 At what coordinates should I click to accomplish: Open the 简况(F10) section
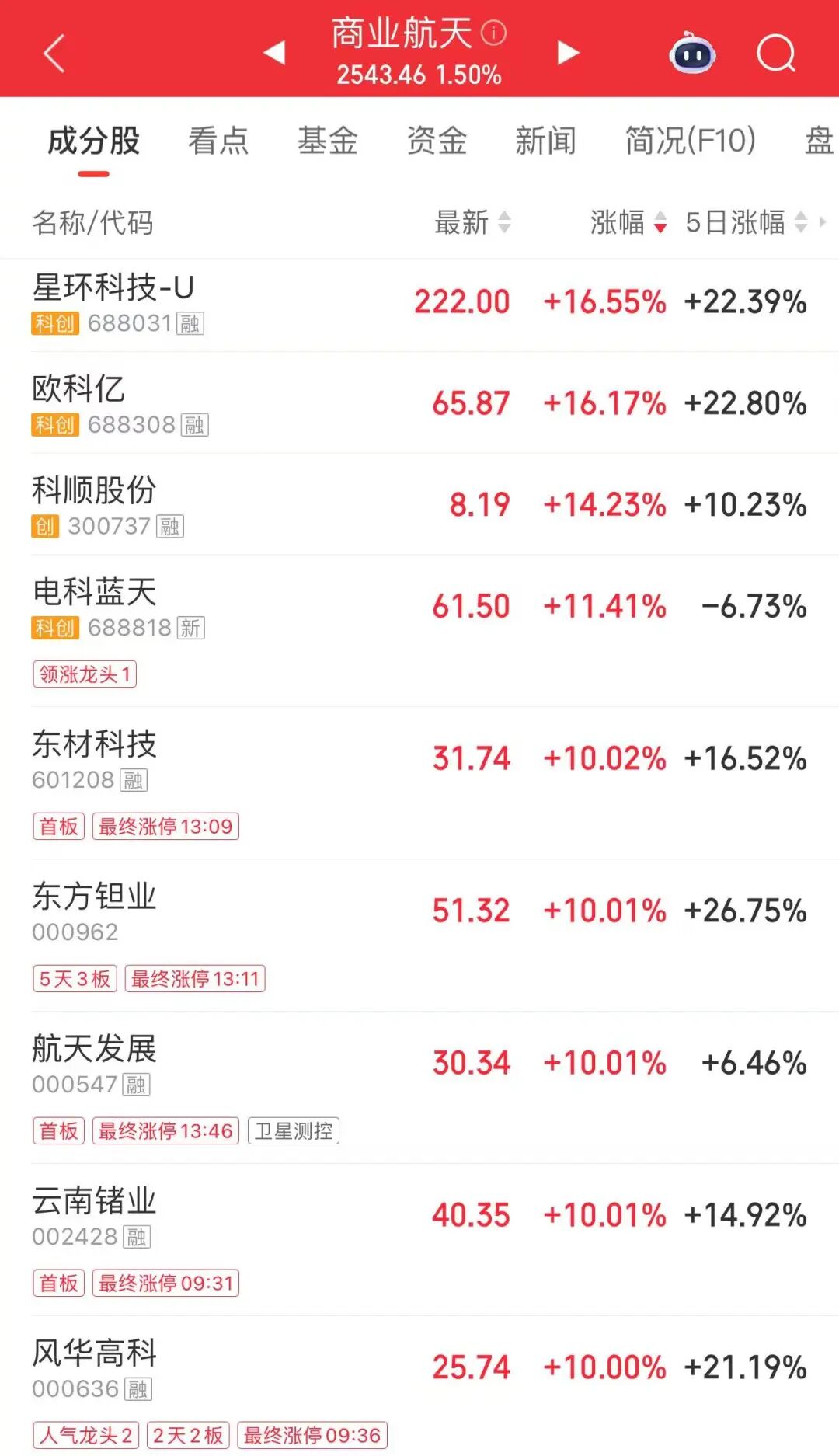point(688,141)
